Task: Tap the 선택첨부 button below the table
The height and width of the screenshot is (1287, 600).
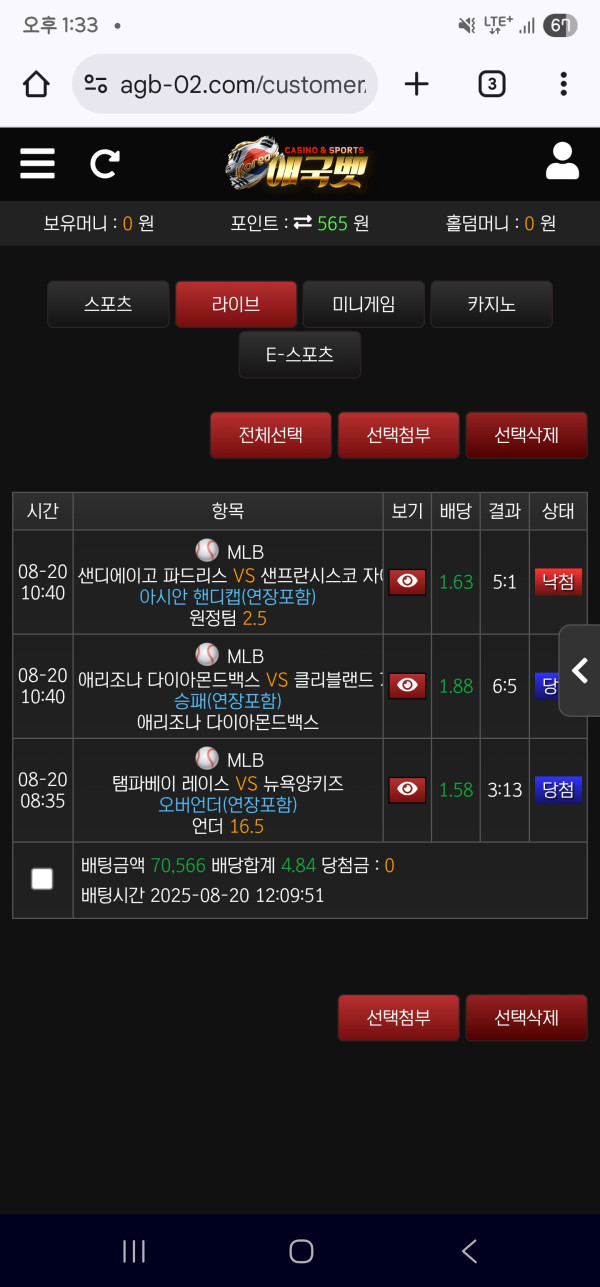Action: coord(398,1018)
